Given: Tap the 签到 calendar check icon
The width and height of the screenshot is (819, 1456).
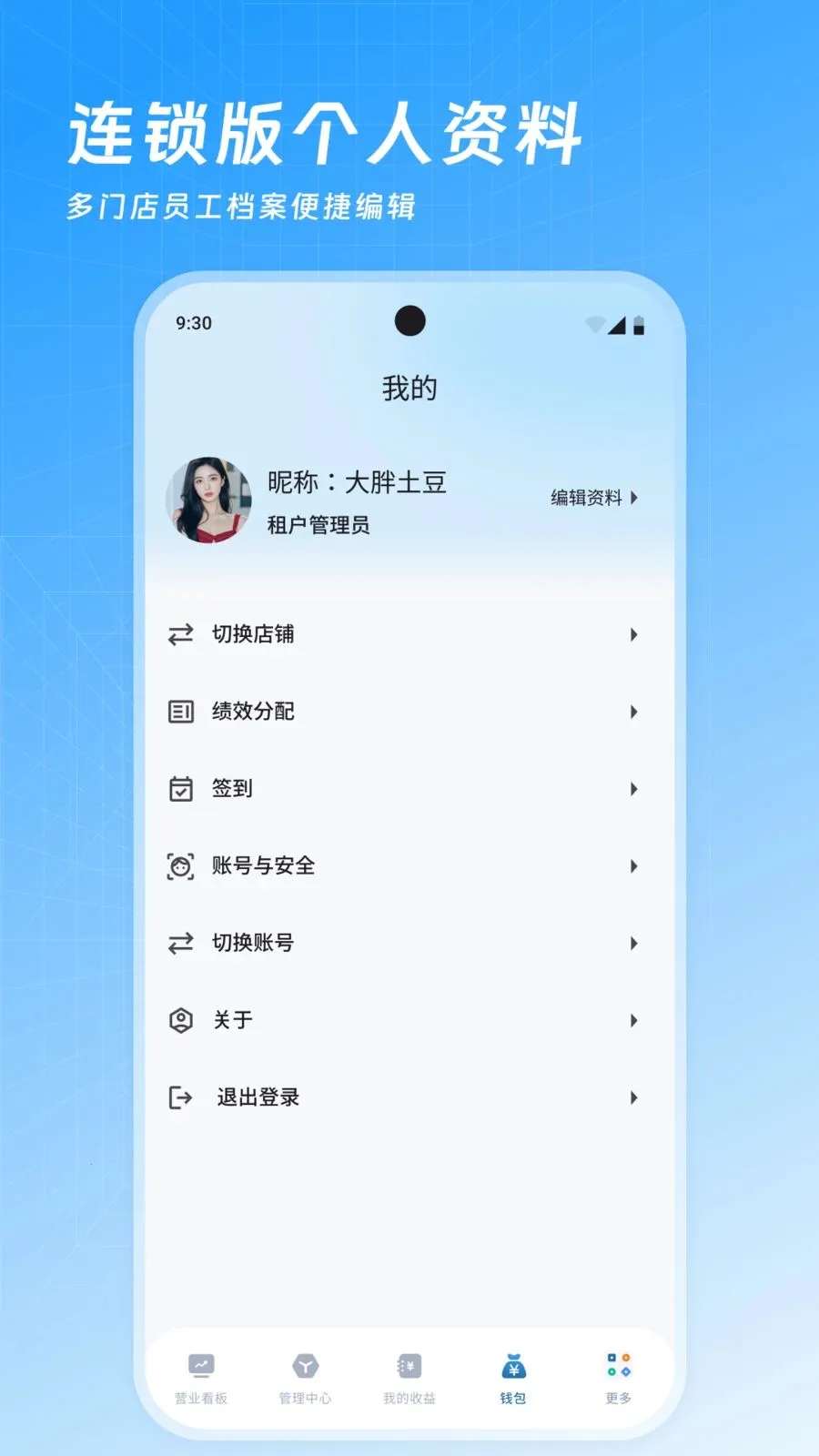Looking at the screenshot, I should point(182,789).
